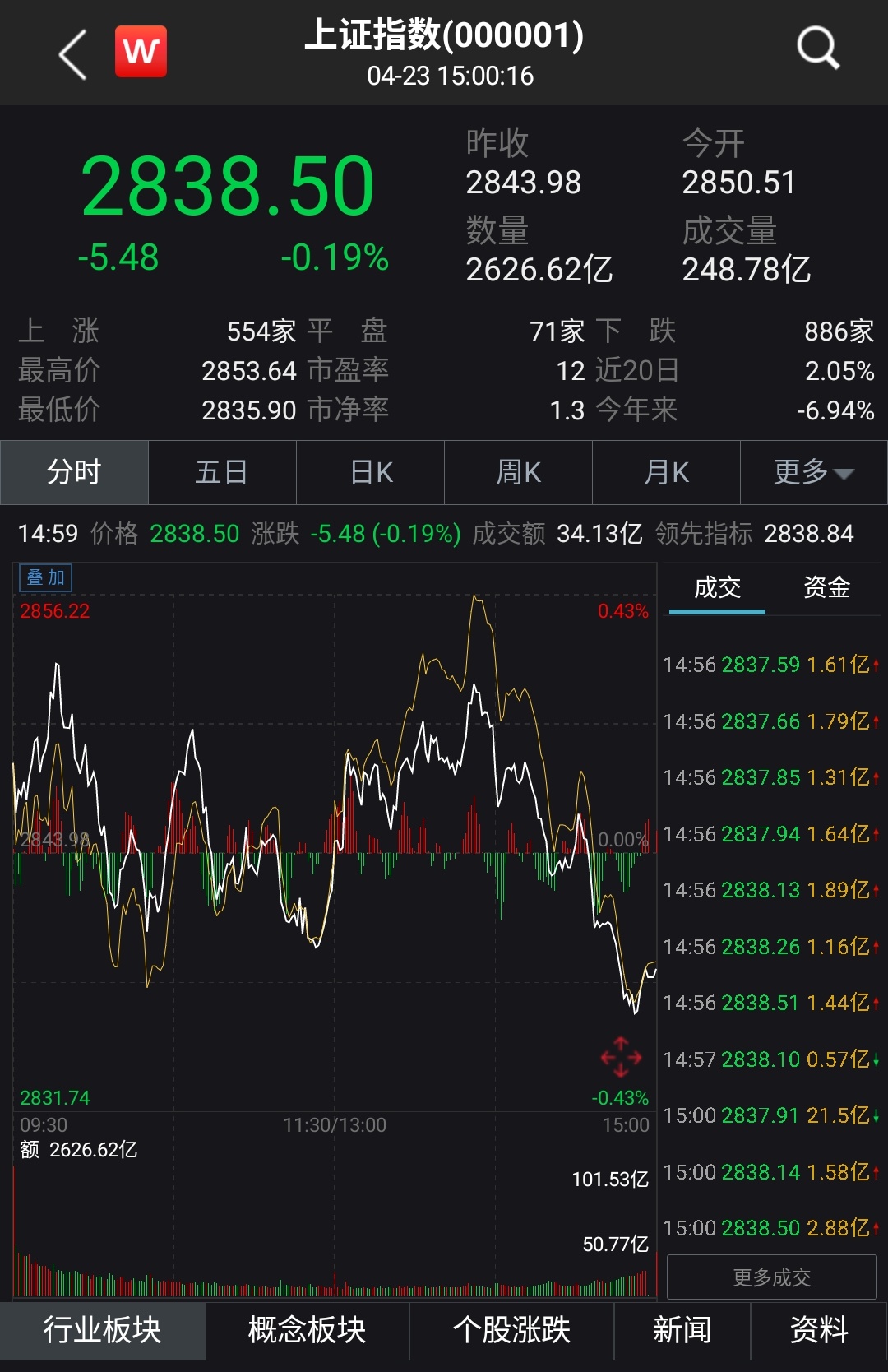Open the 概念板块 tab
888x1372 pixels.
pyautogui.click(x=307, y=1330)
